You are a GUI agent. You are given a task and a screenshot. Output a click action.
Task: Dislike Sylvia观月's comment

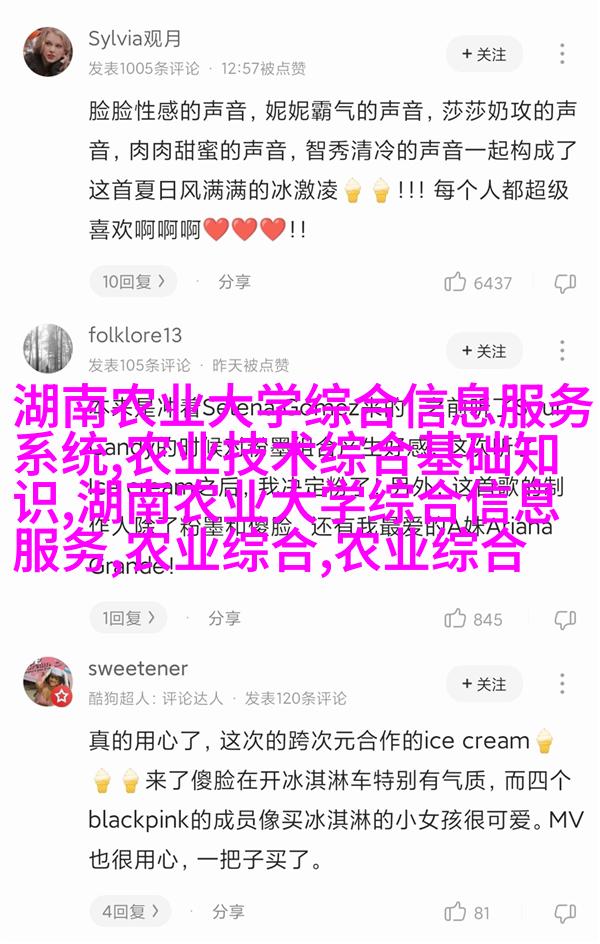(566, 283)
